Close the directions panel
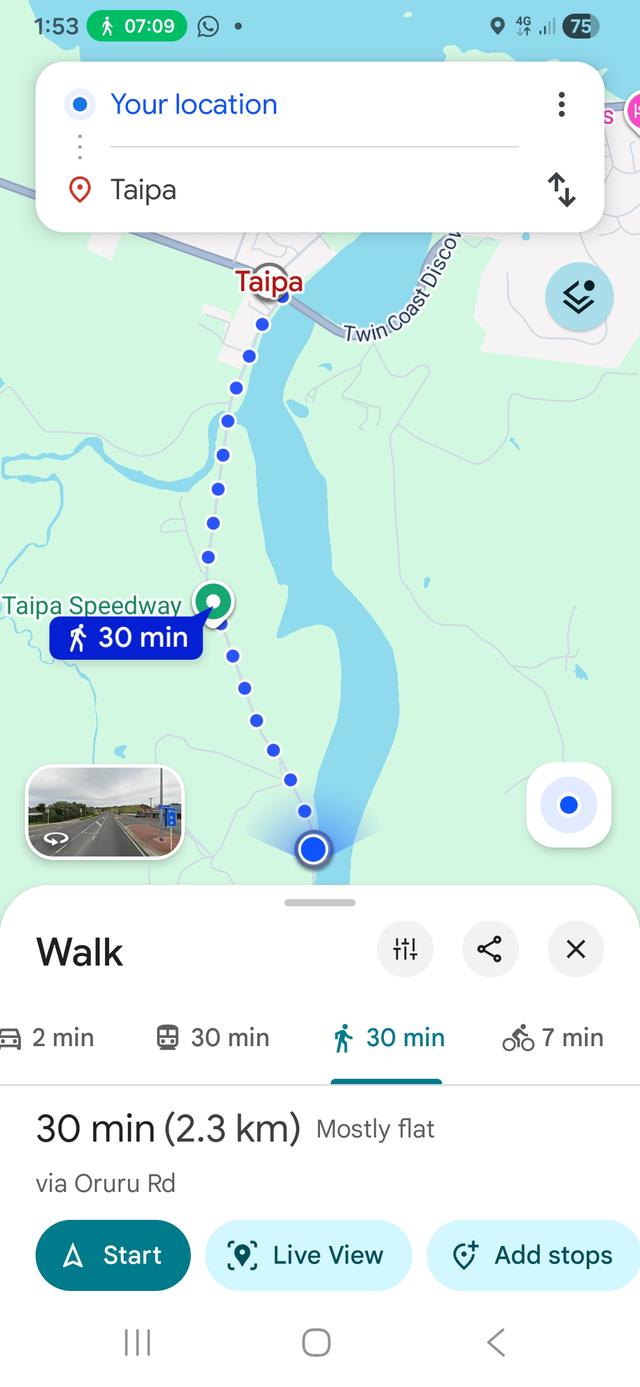This screenshot has height=1387, width=640. (x=575, y=949)
